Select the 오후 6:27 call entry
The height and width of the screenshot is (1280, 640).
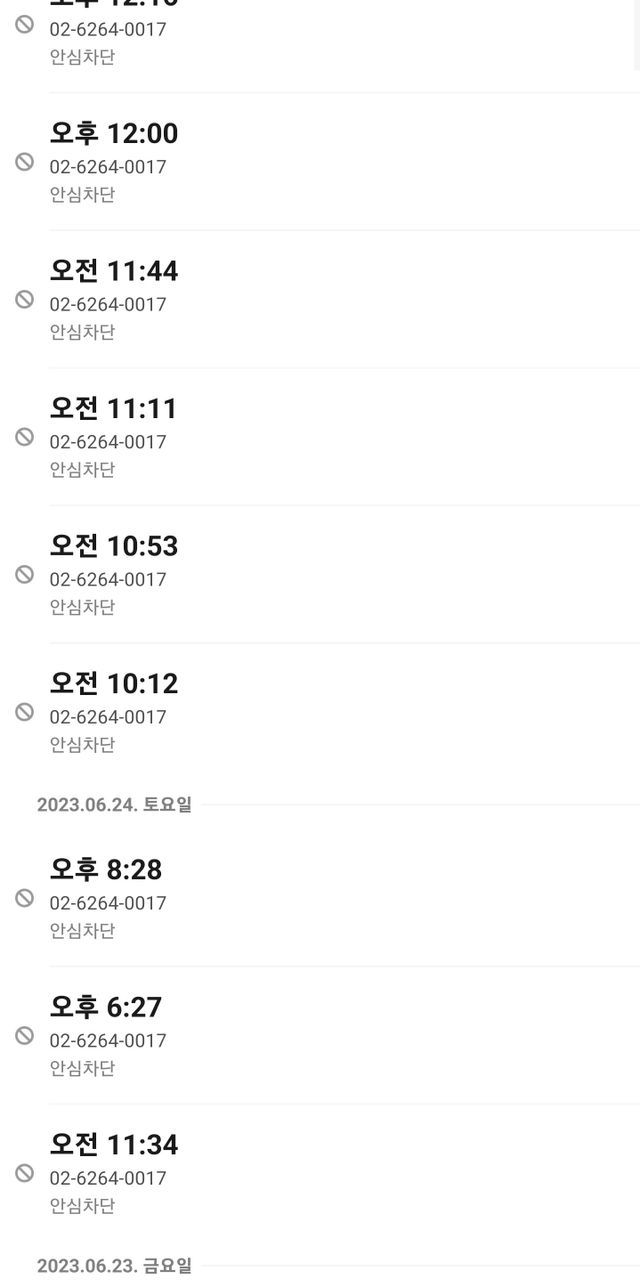[x=320, y=1035]
